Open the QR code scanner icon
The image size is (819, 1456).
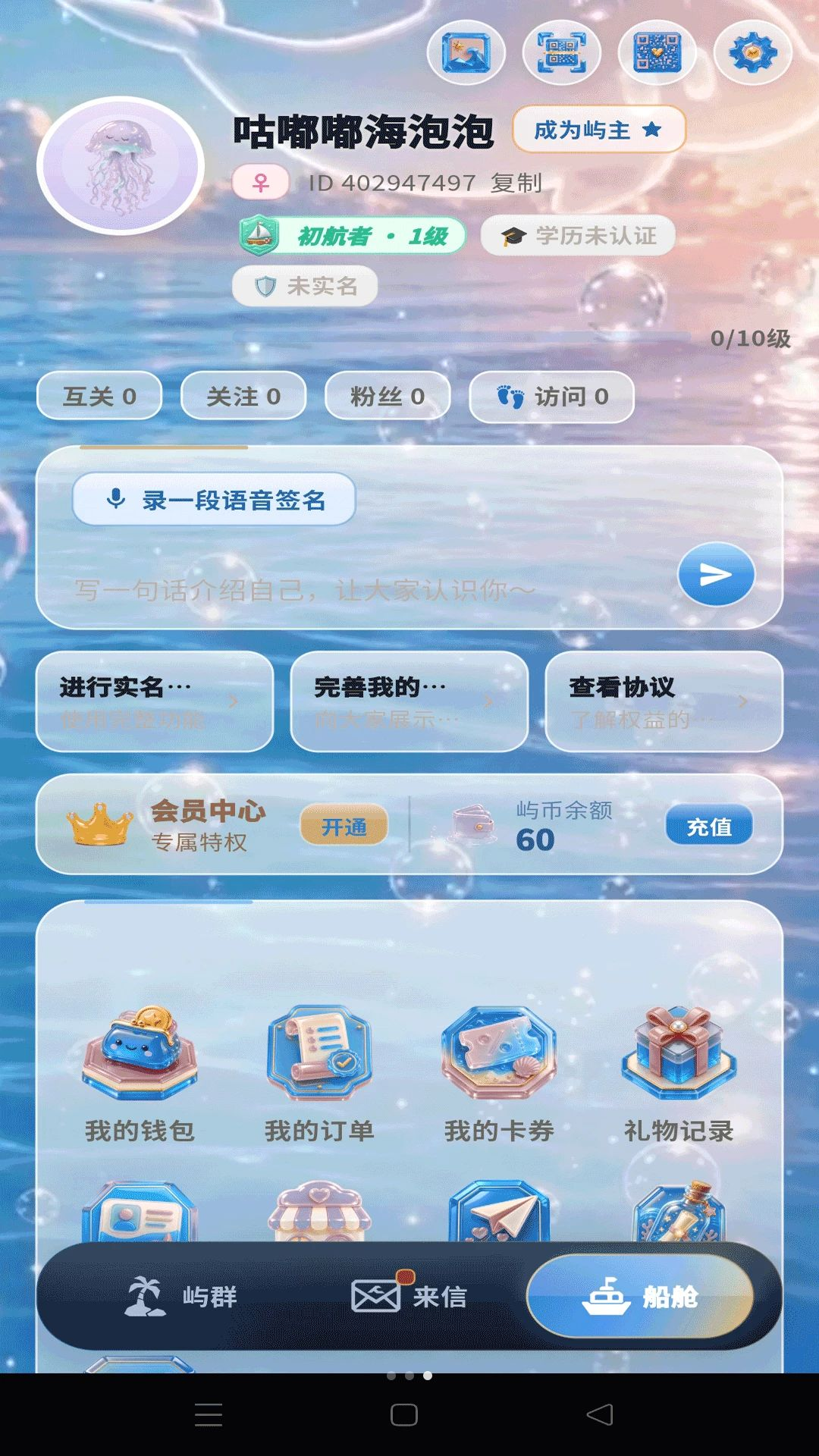562,52
